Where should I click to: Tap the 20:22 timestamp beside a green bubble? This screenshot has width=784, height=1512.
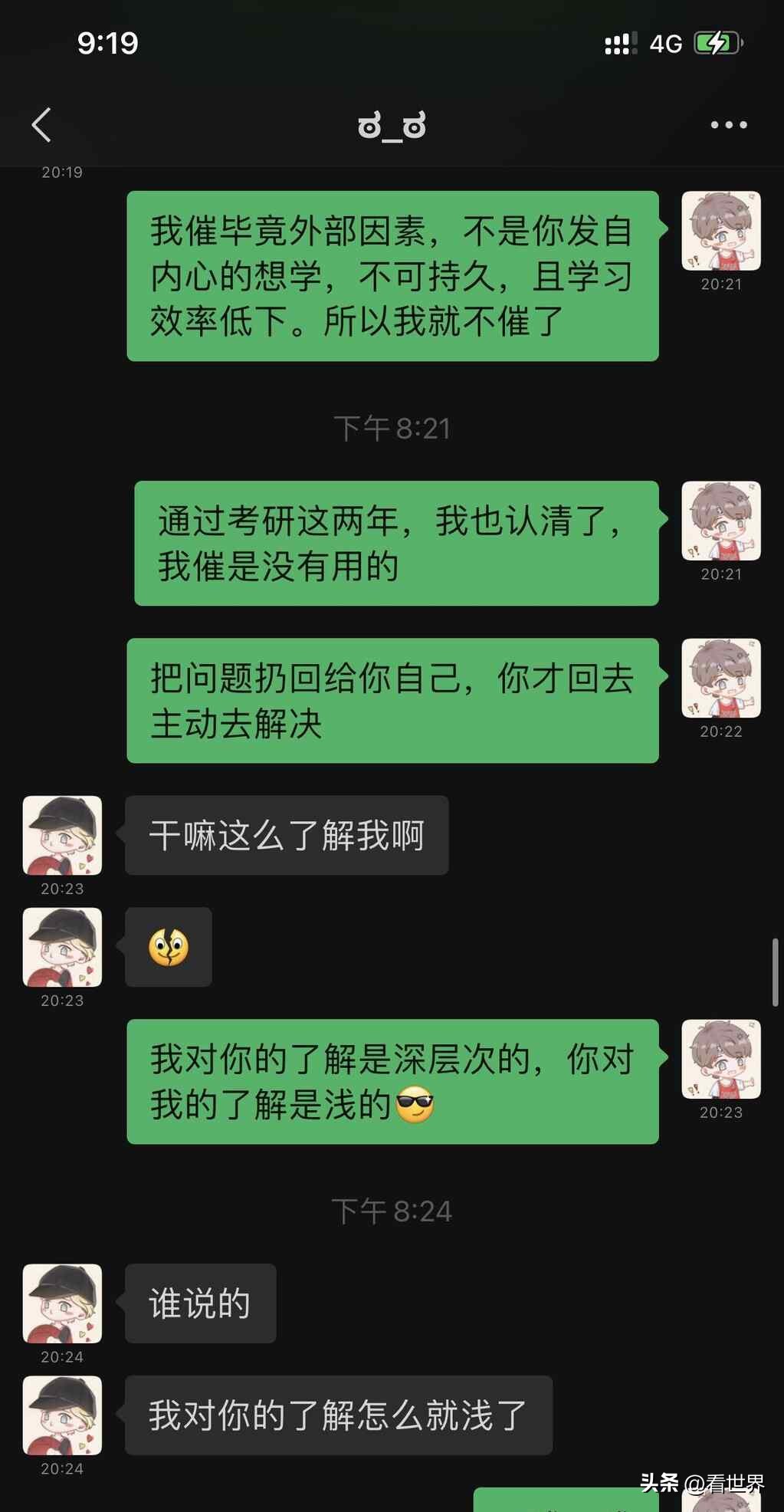tap(720, 732)
